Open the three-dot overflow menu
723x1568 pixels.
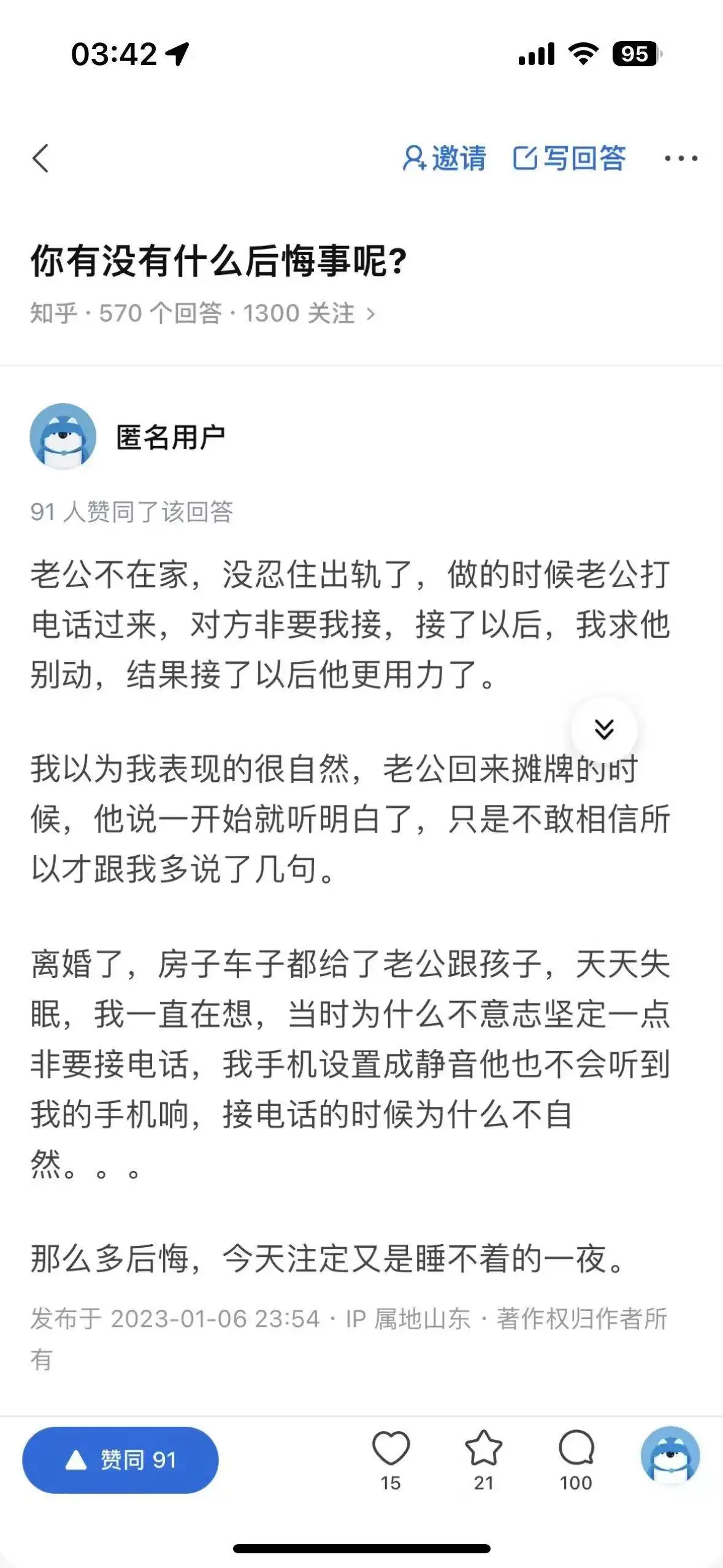tap(681, 159)
